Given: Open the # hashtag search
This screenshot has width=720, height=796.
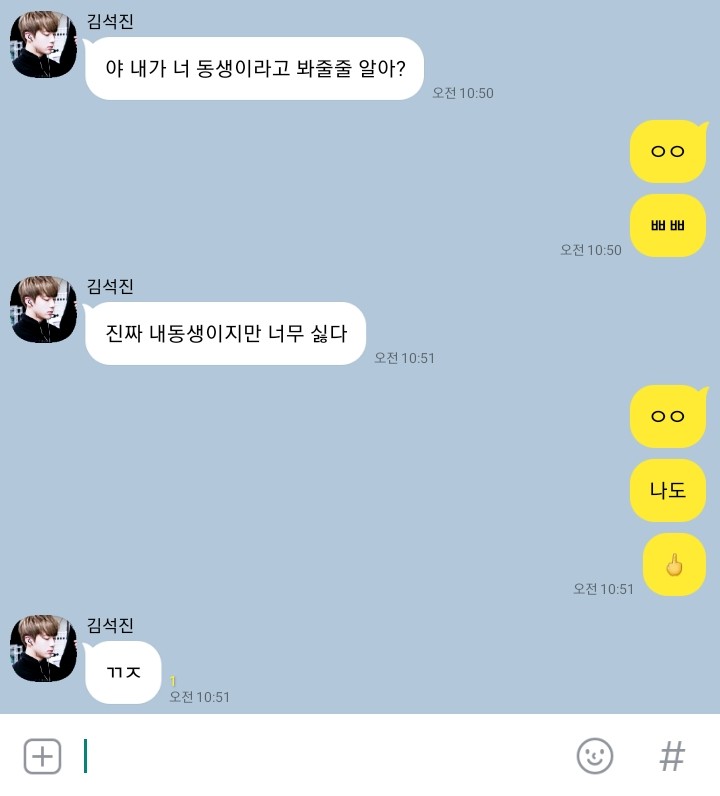Looking at the screenshot, I should click(x=672, y=756).
